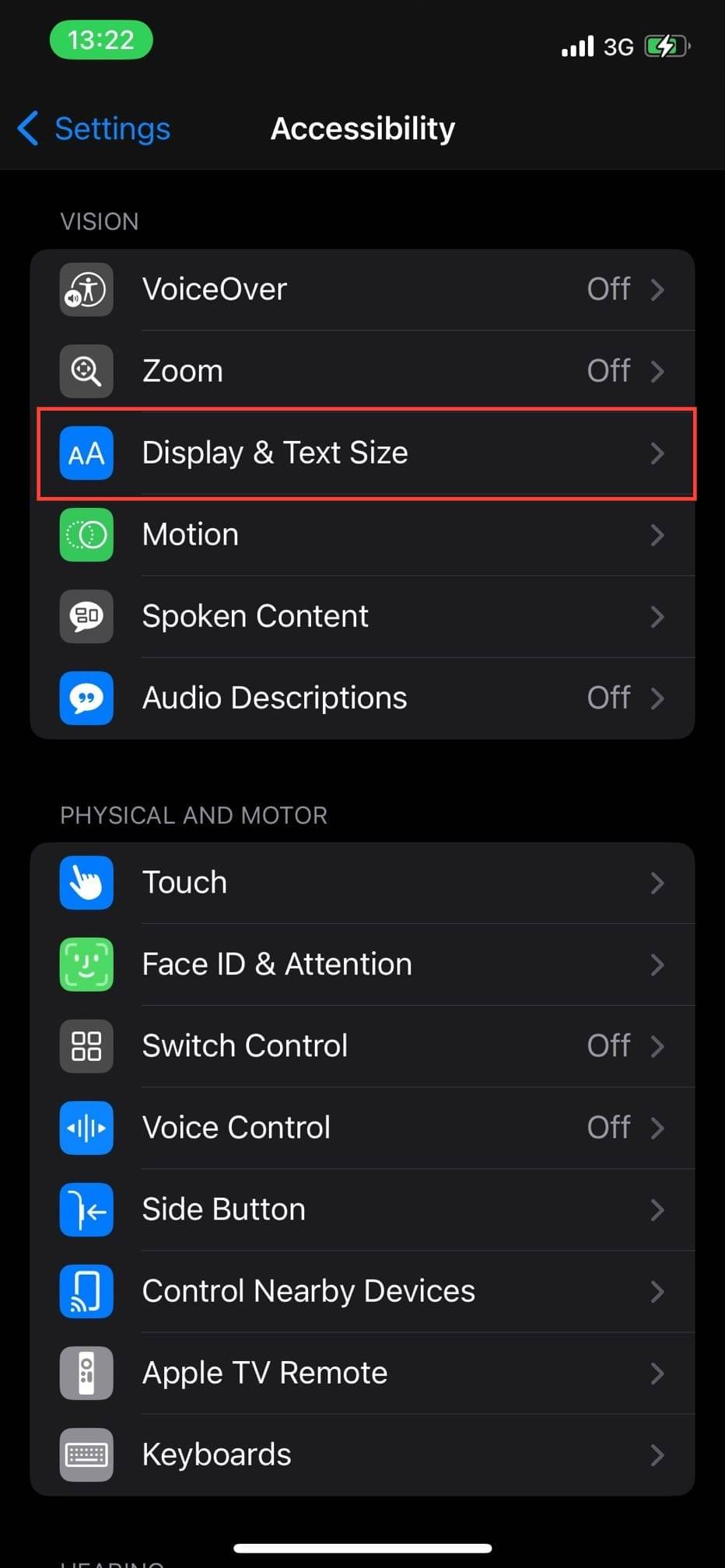Open Audio Descriptions
Screen dimensions: 725x1568
point(362,698)
